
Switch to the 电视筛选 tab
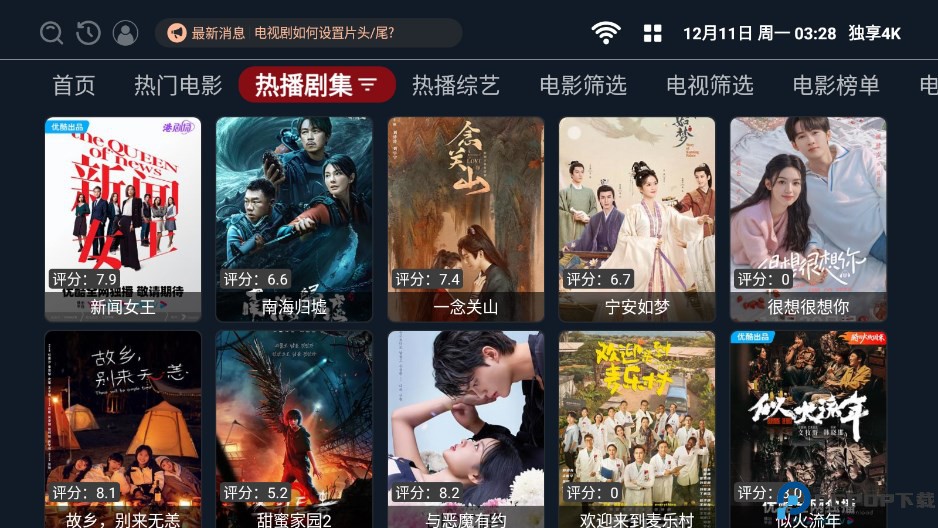(710, 85)
